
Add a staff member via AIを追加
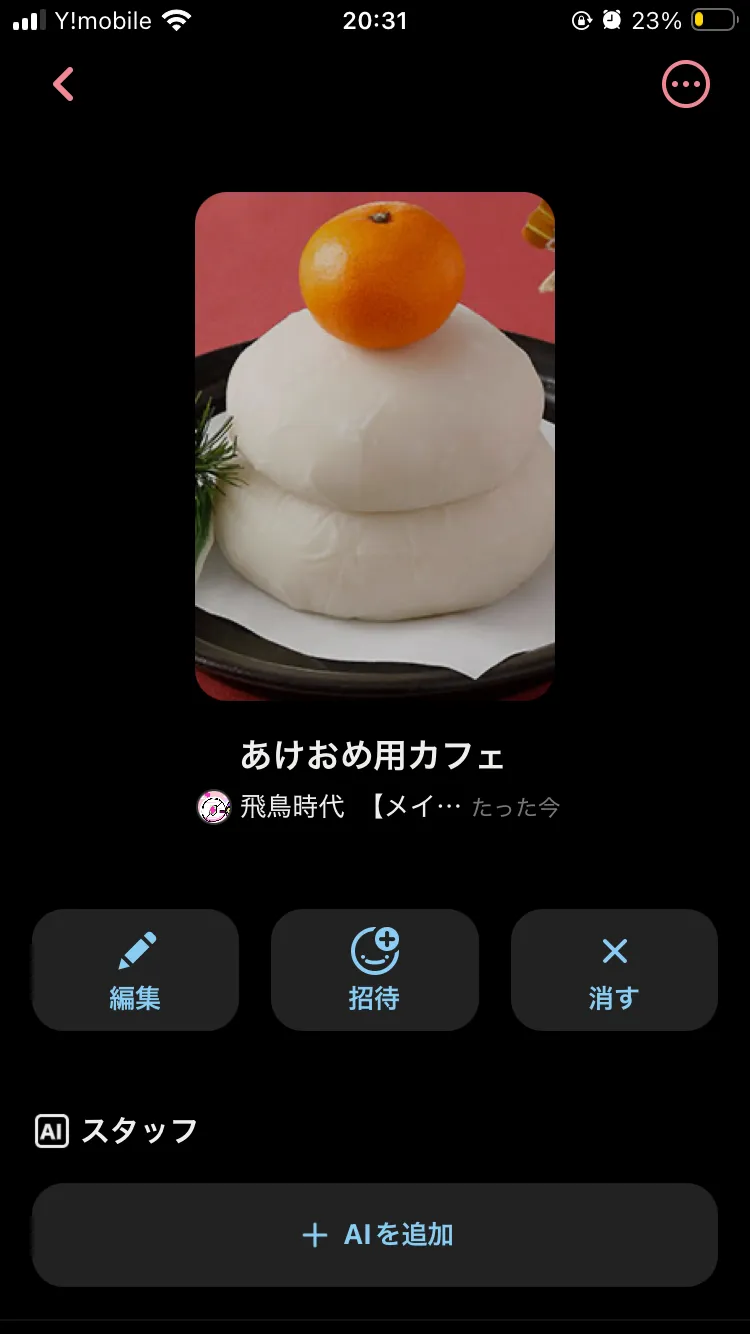375,1235
